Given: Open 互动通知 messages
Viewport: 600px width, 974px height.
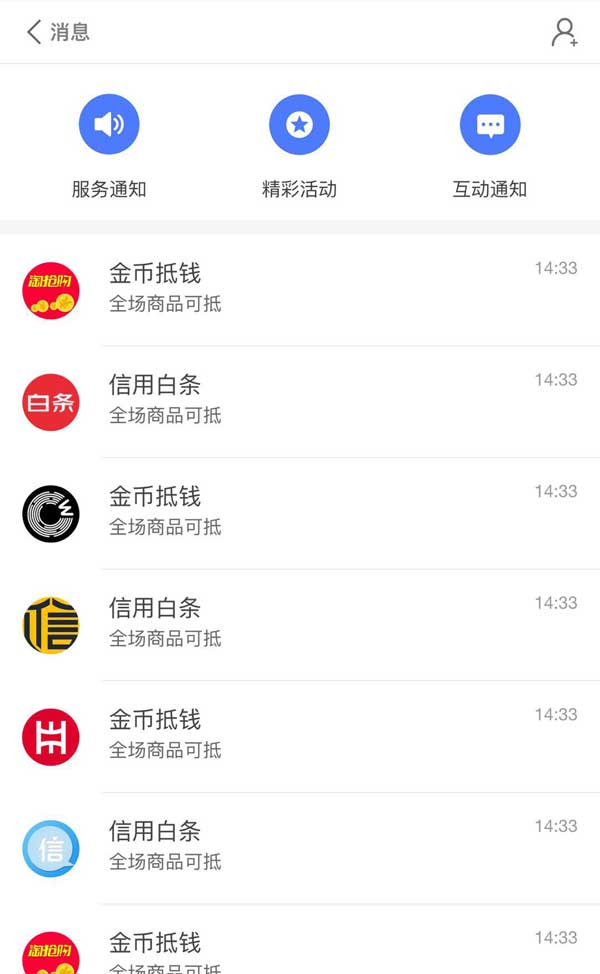Looking at the screenshot, I should click(489, 126).
